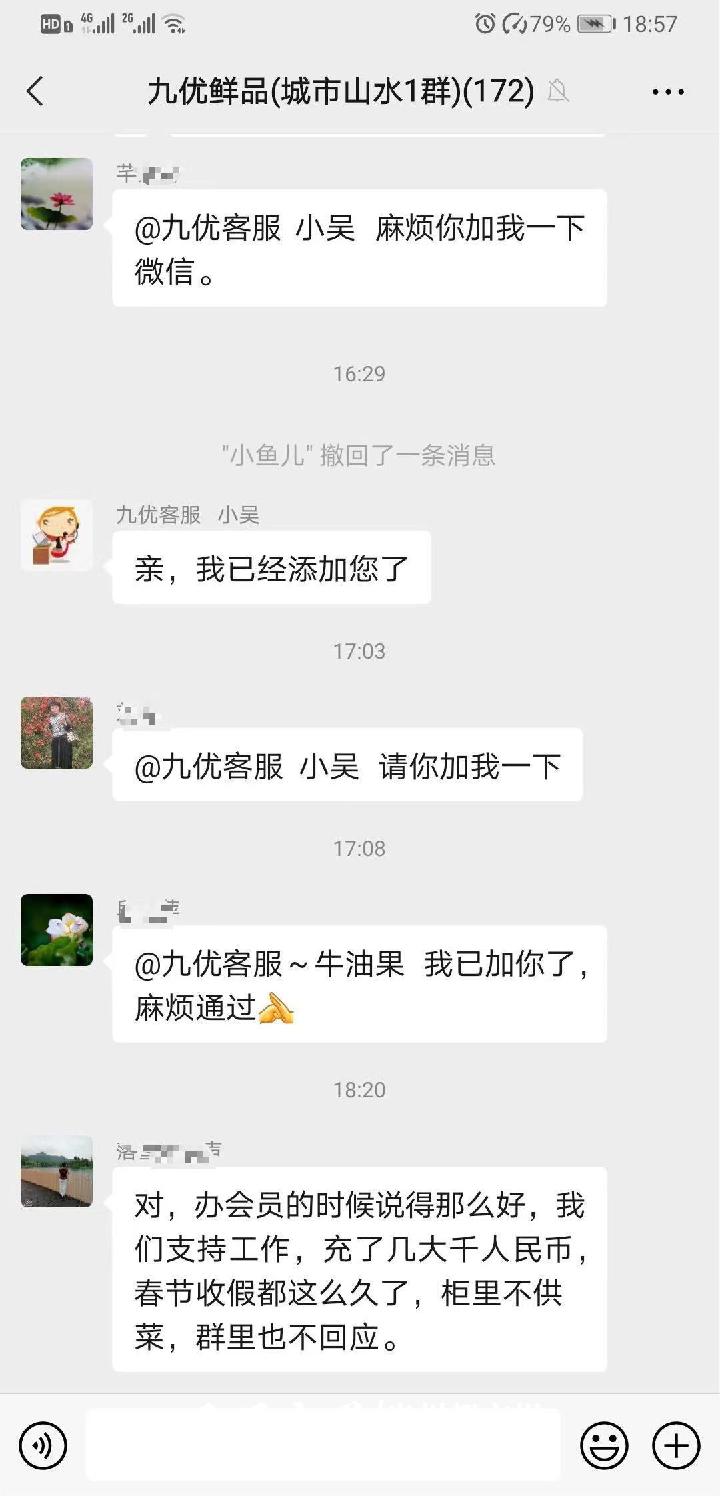The image size is (720, 1496).
Task: Open the plus attachment menu
Action: coord(676,1445)
